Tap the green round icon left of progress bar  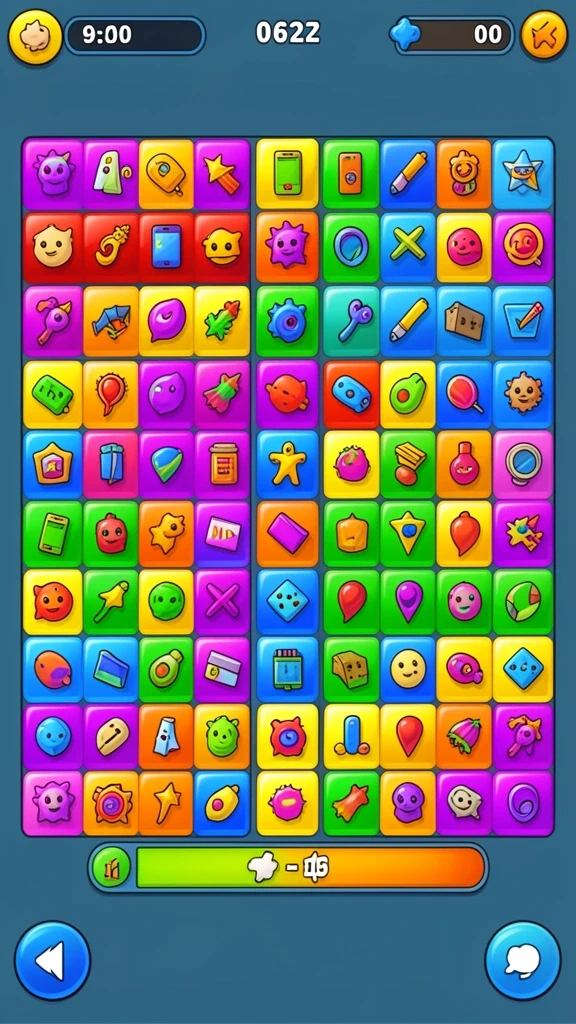point(112,868)
